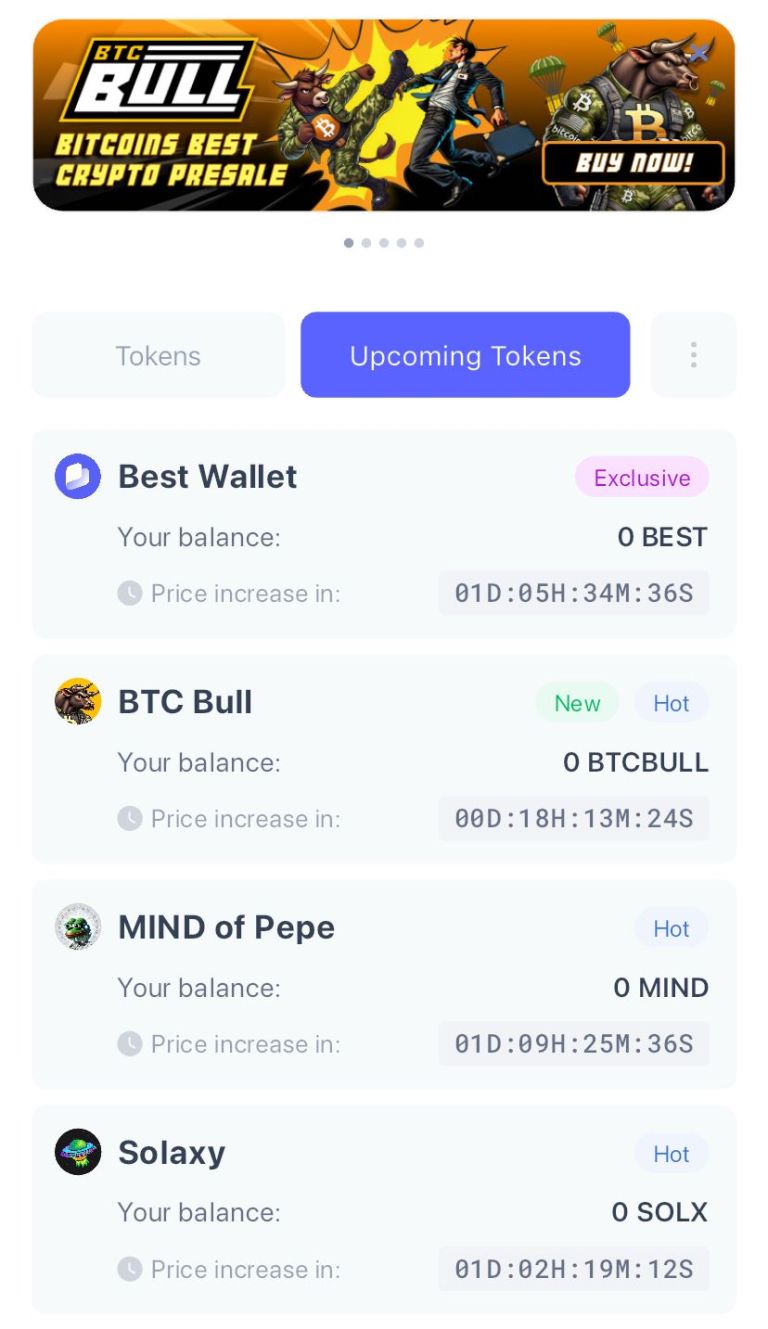Jump to the last carousel slide dot
The height and width of the screenshot is (1329, 768).
[x=419, y=242]
